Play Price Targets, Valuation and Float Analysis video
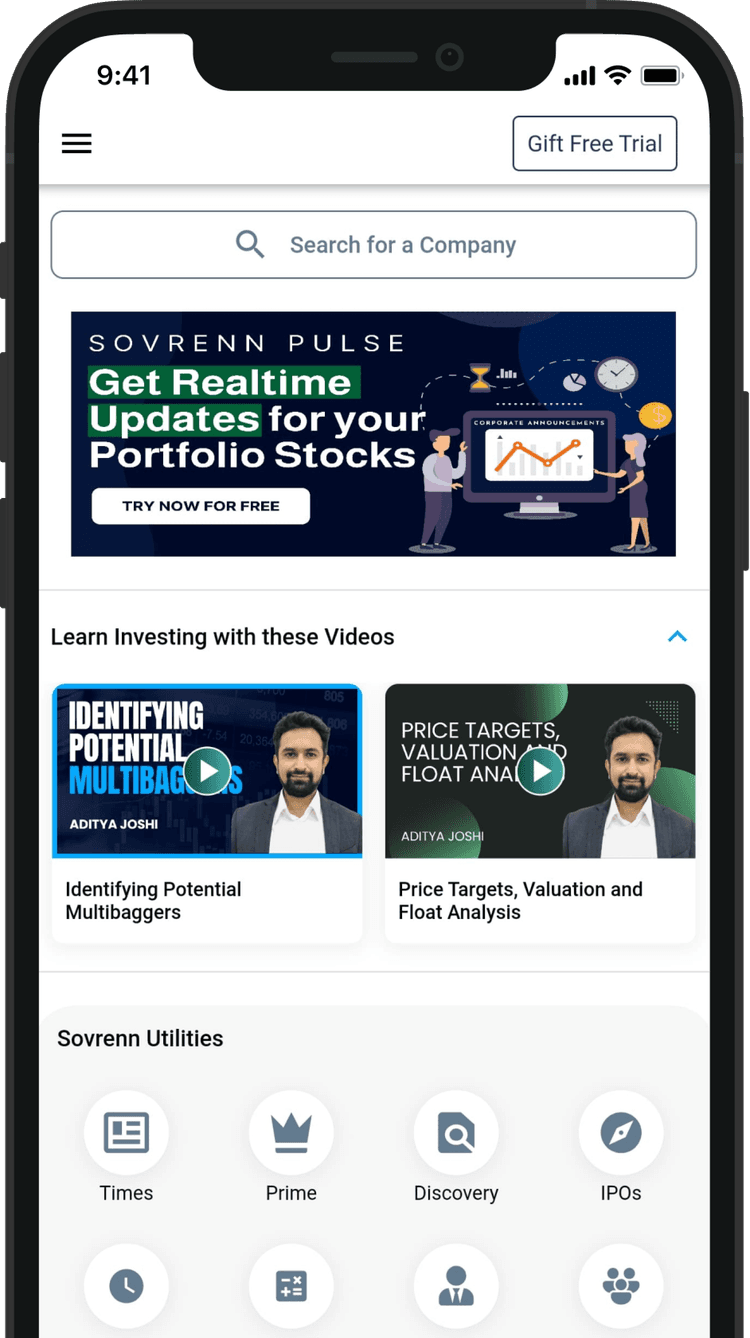750x1338 pixels. [x=540, y=771]
